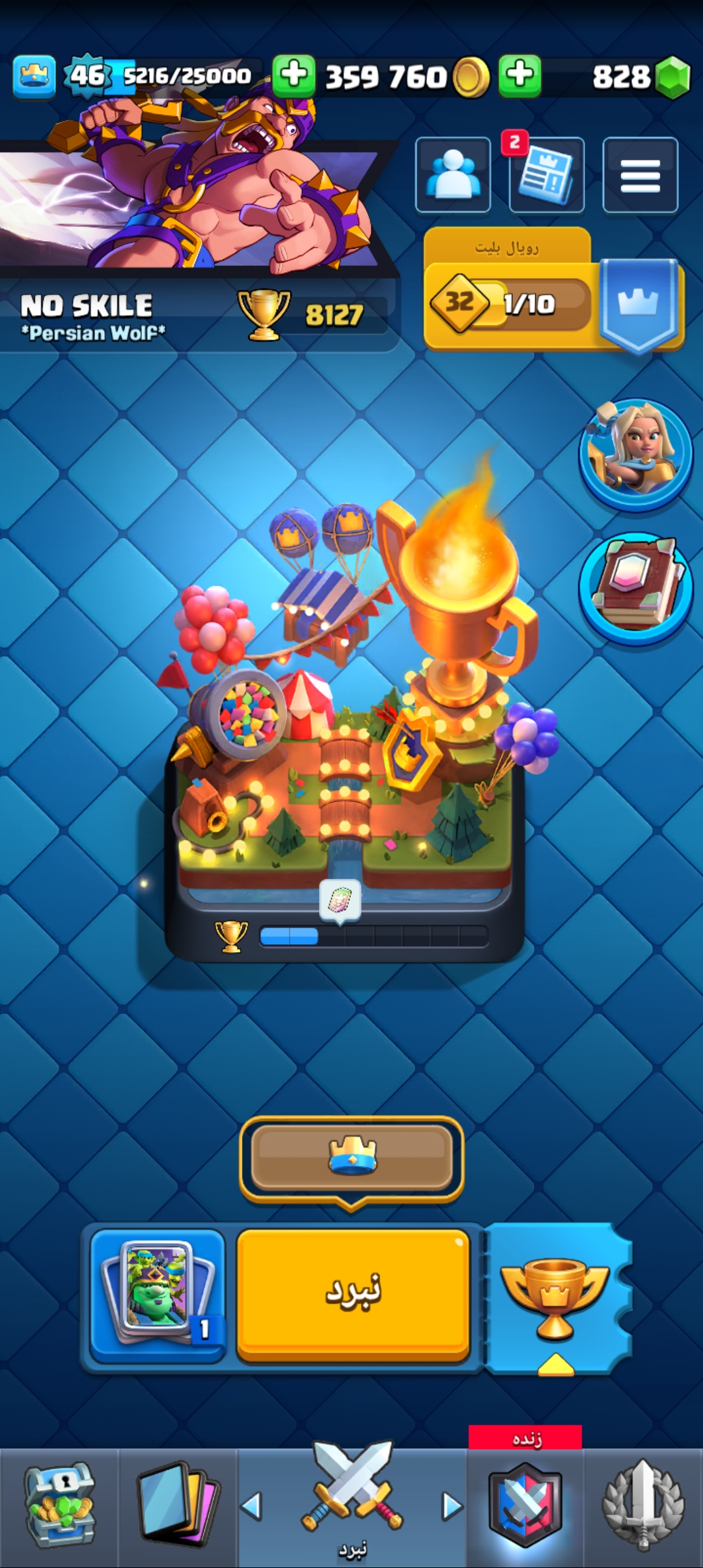
Task: Add gold with the plus button
Action: 294,76
